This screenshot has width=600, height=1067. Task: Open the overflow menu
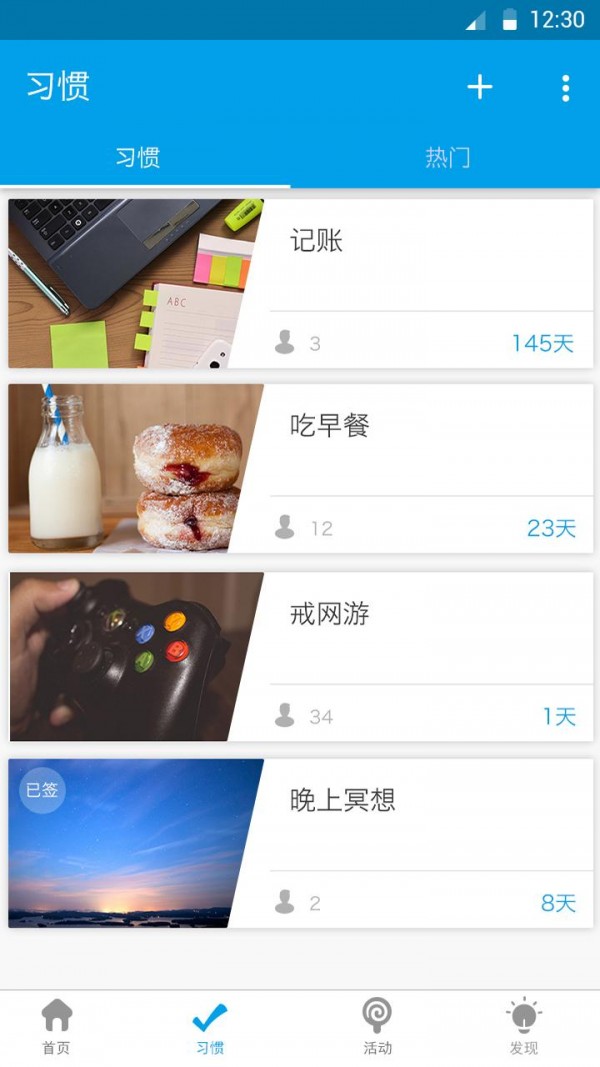click(x=565, y=88)
